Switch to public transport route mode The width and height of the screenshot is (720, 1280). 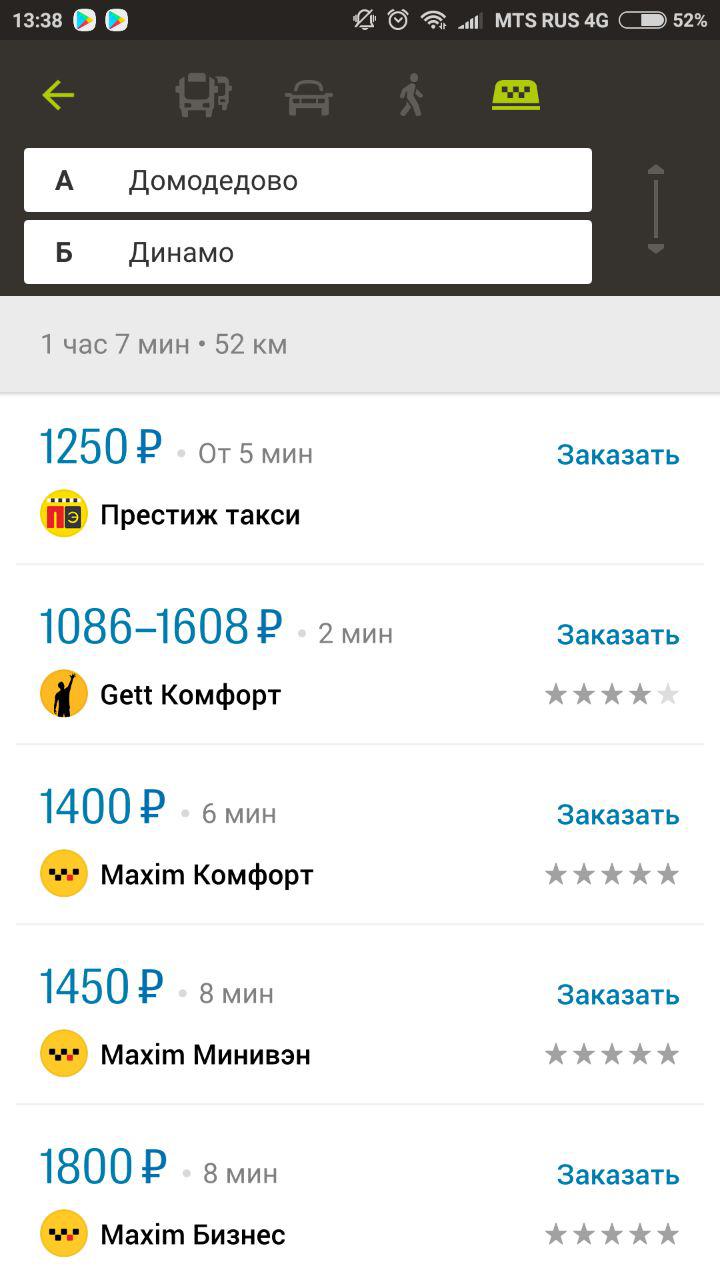coord(203,96)
